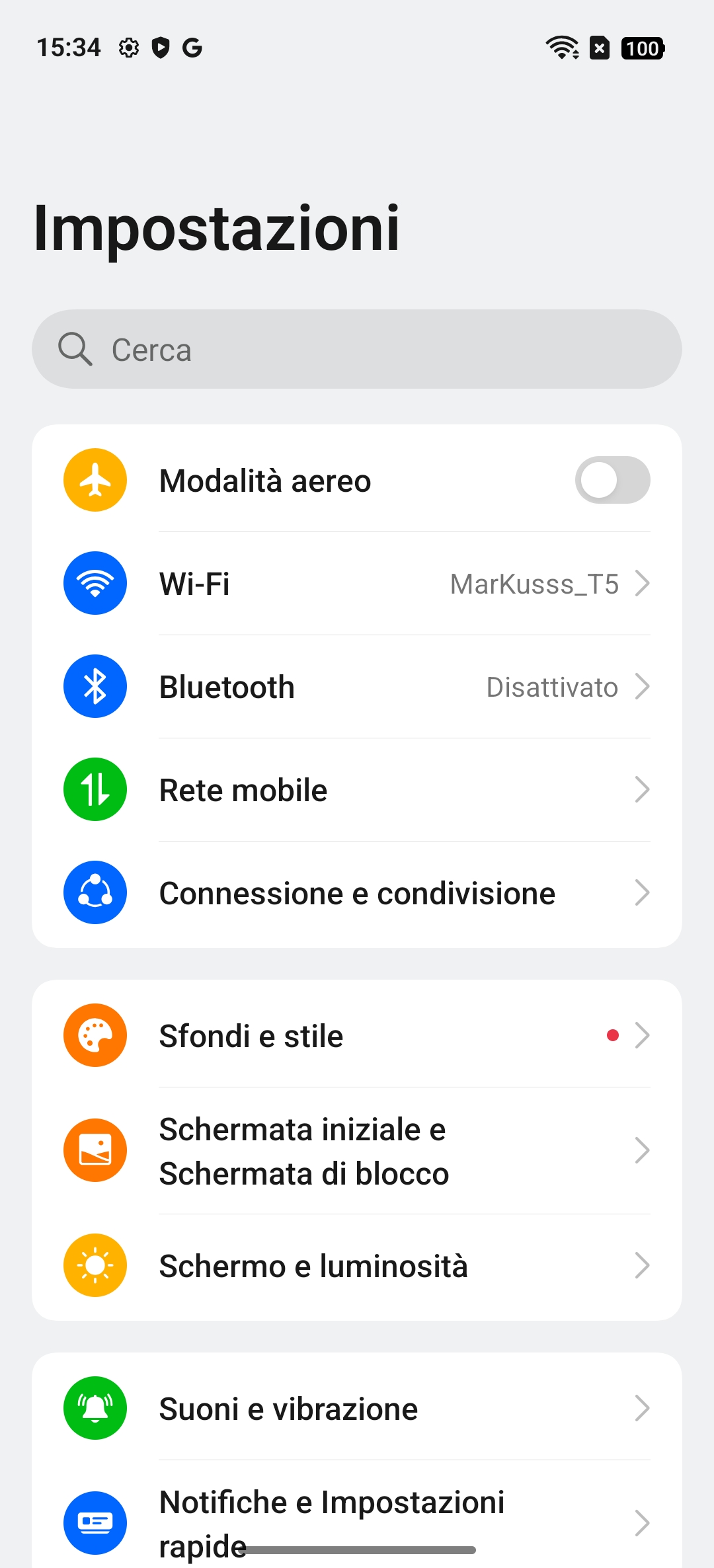Open Schermata iniziale e Schermata di blocco
714x1568 pixels.
tap(357, 1151)
